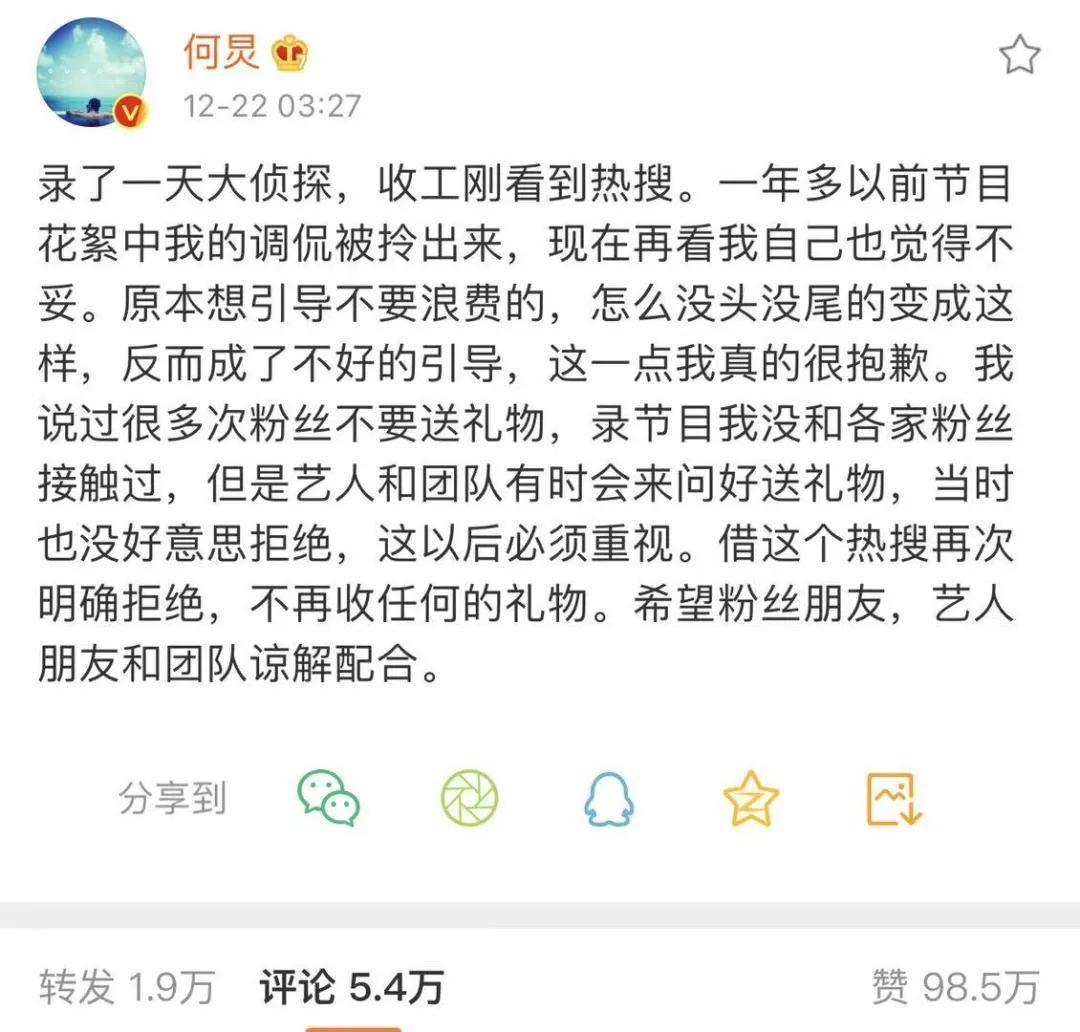This screenshot has height=1032, width=1080.
Task: Save the post as an image
Action: pyautogui.click(x=893, y=798)
